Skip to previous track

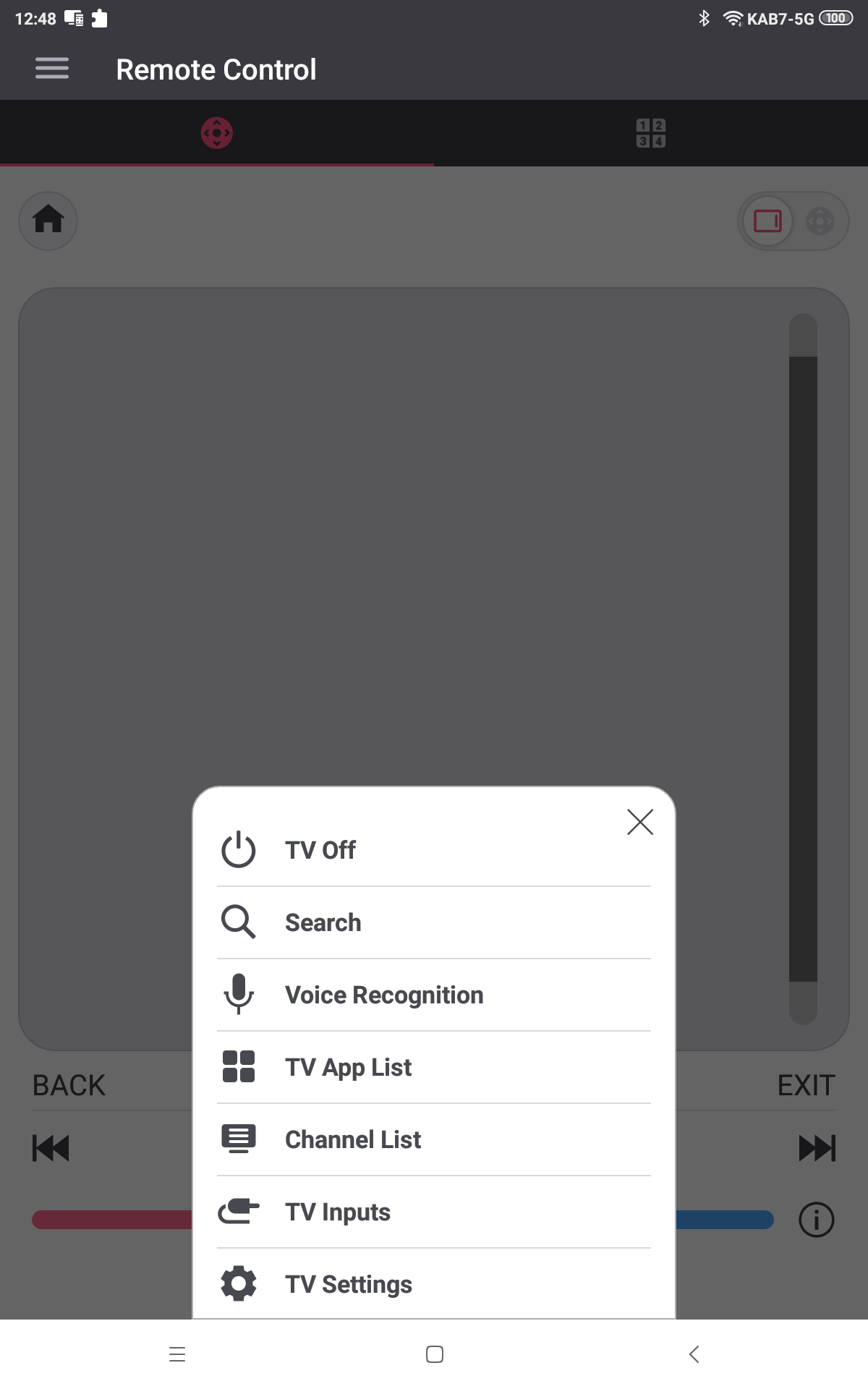pos(51,1148)
